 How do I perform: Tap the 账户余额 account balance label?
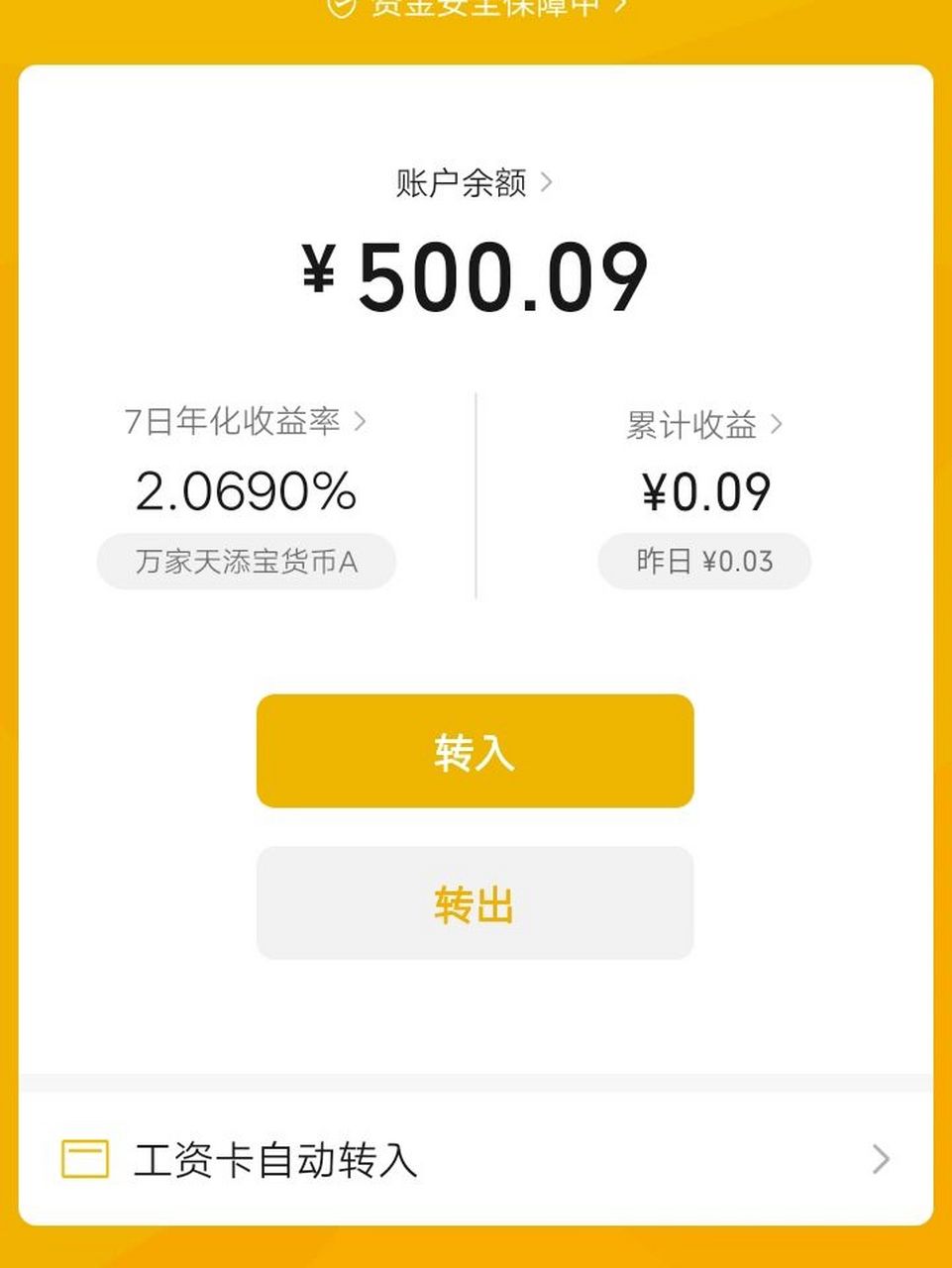(461, 181)
